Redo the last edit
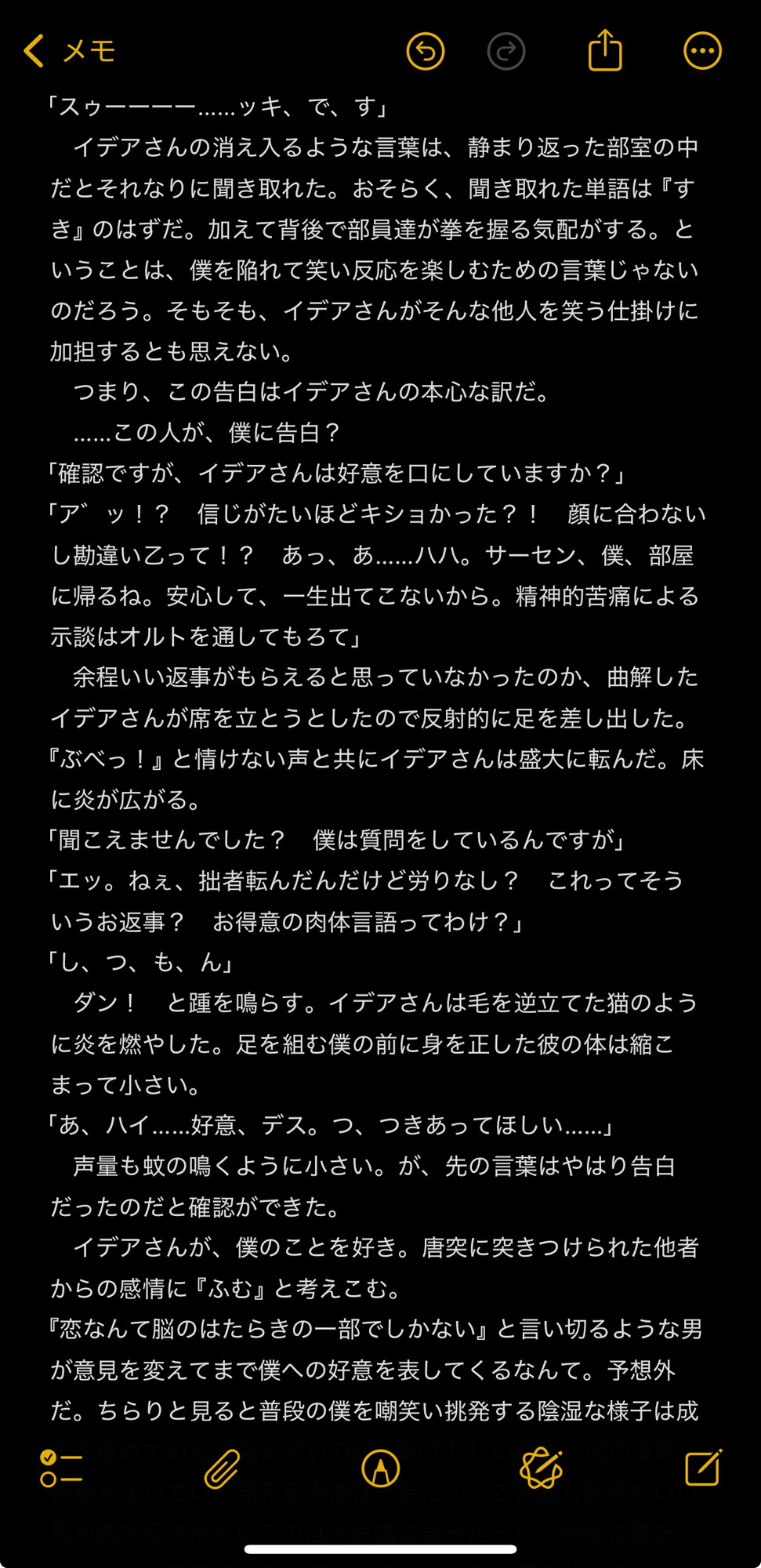 click(x=506, y=51)
